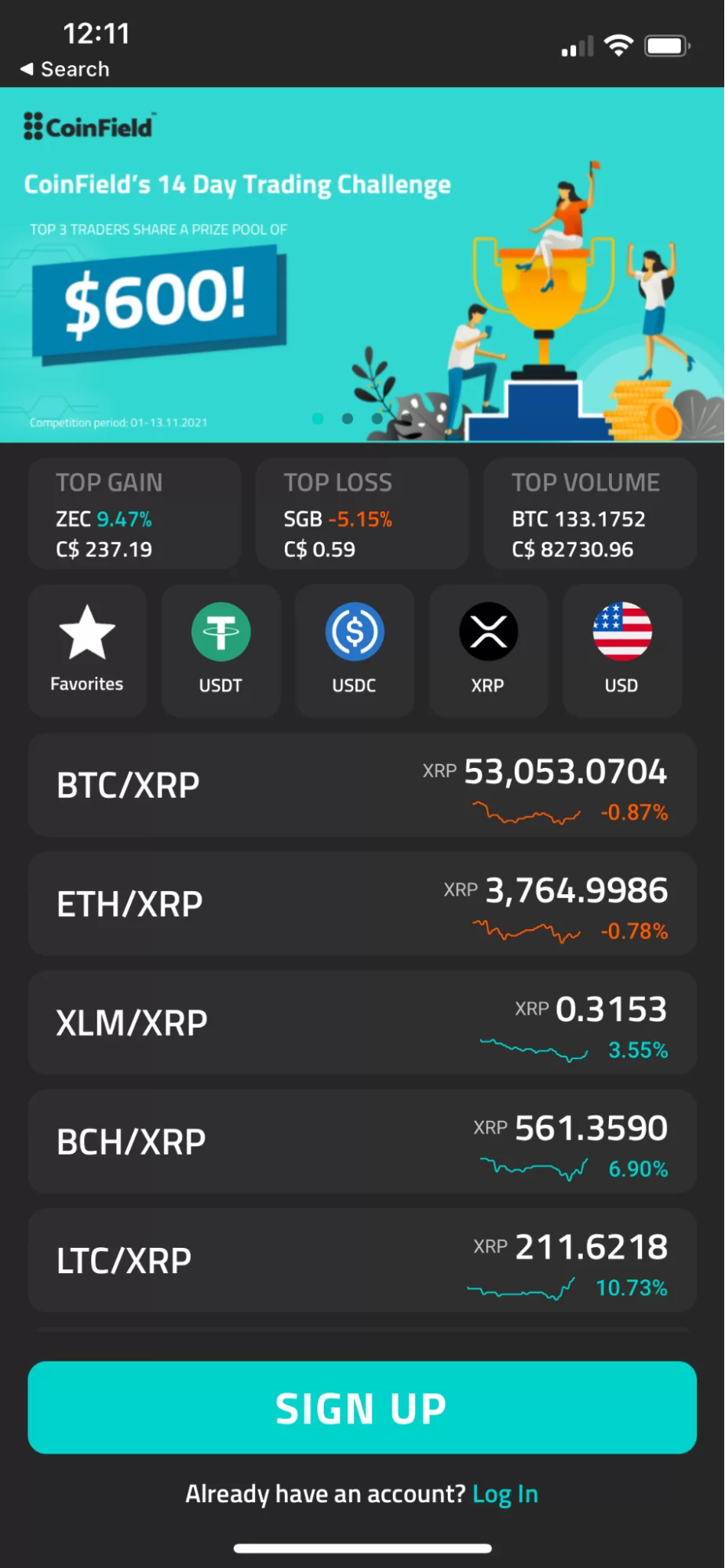Switch to the USD market tab
The height and width of the screenshot is (1568, 725).
(x=621, y=651)
